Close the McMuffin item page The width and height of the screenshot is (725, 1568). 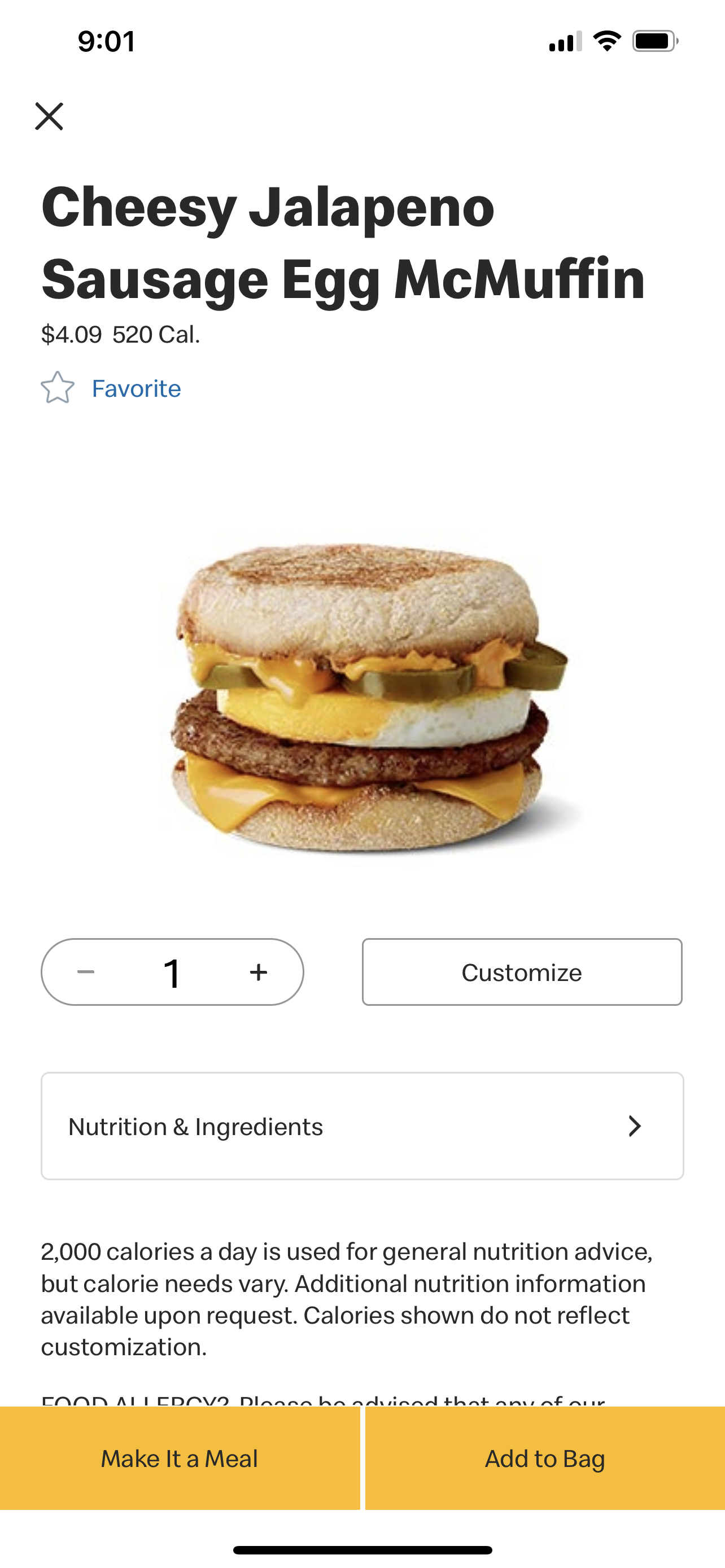point(49,116)
